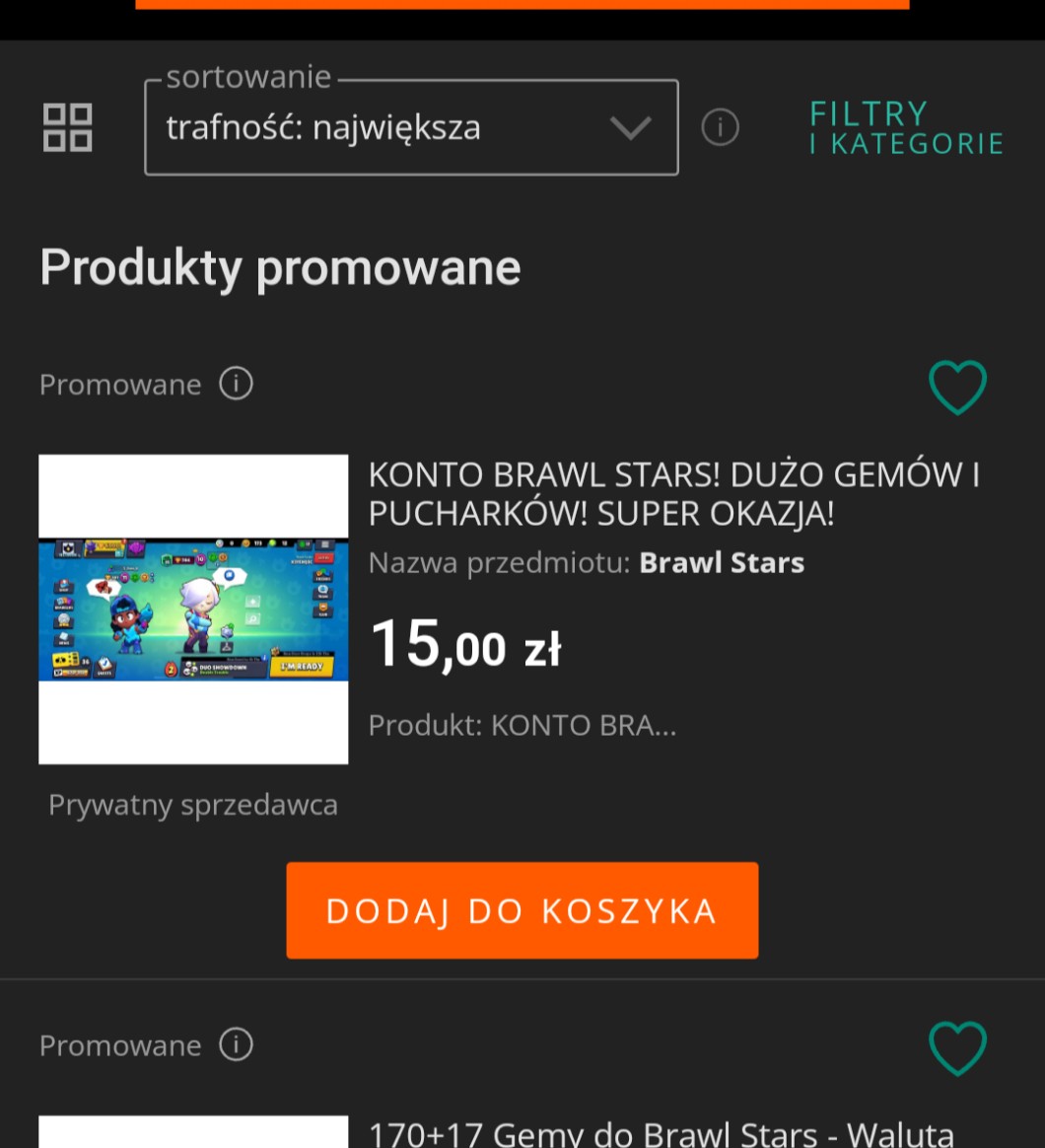The image size is (1045, 1148).
Task: Switch to grid view layout
Action: [x=68, y=127]
